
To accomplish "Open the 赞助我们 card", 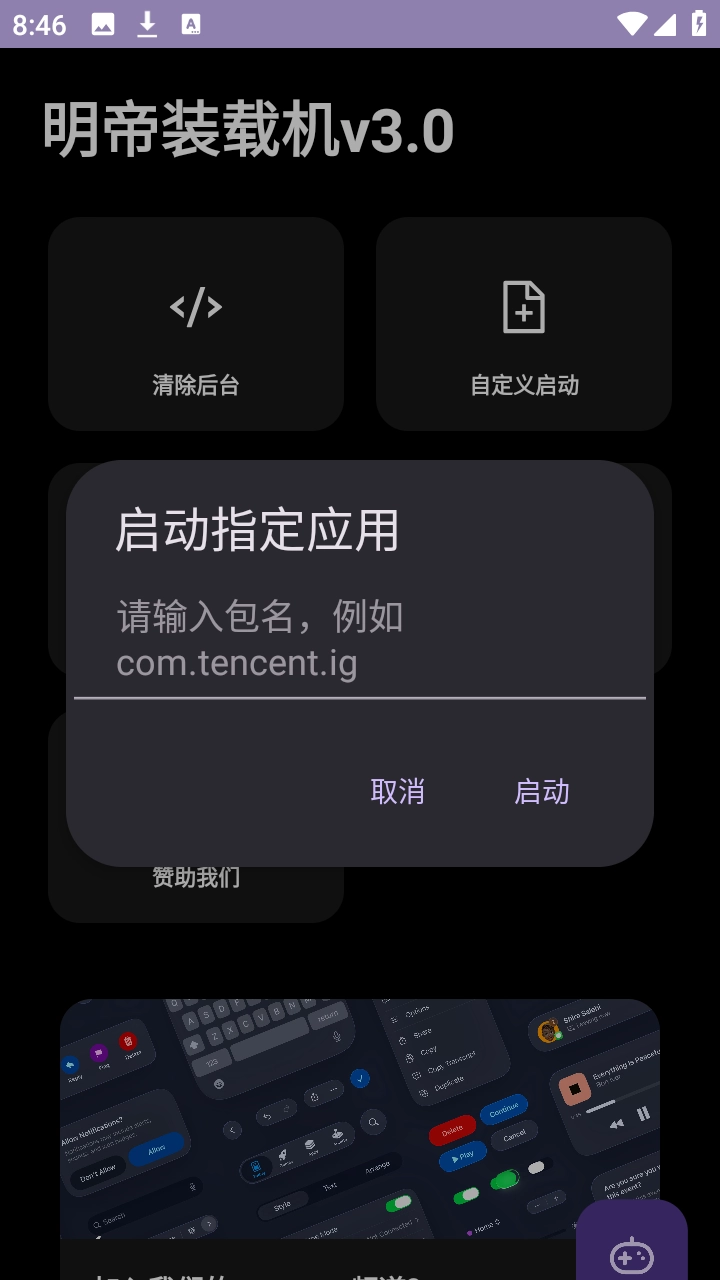I will (196, 891).
